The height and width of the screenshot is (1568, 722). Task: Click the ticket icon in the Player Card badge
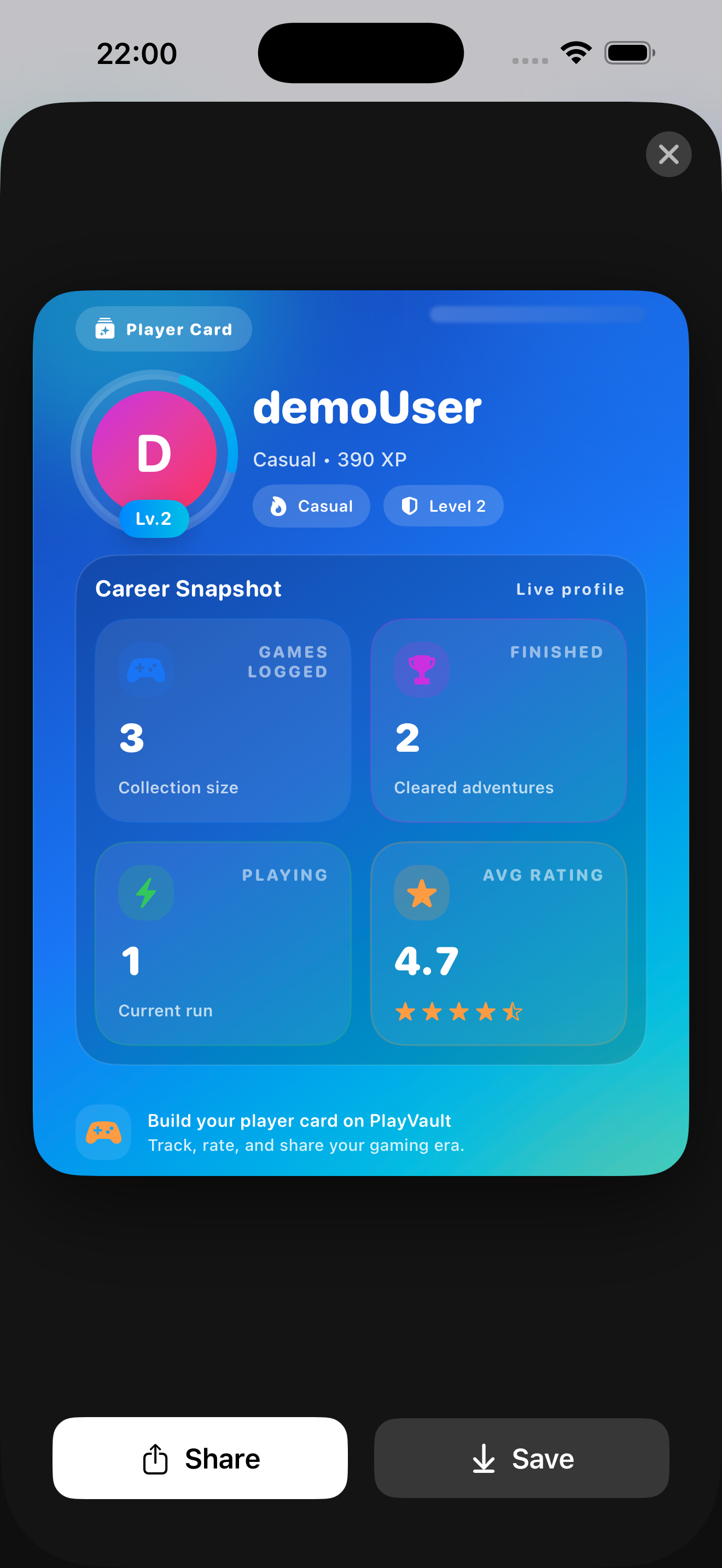coord(104,329)
